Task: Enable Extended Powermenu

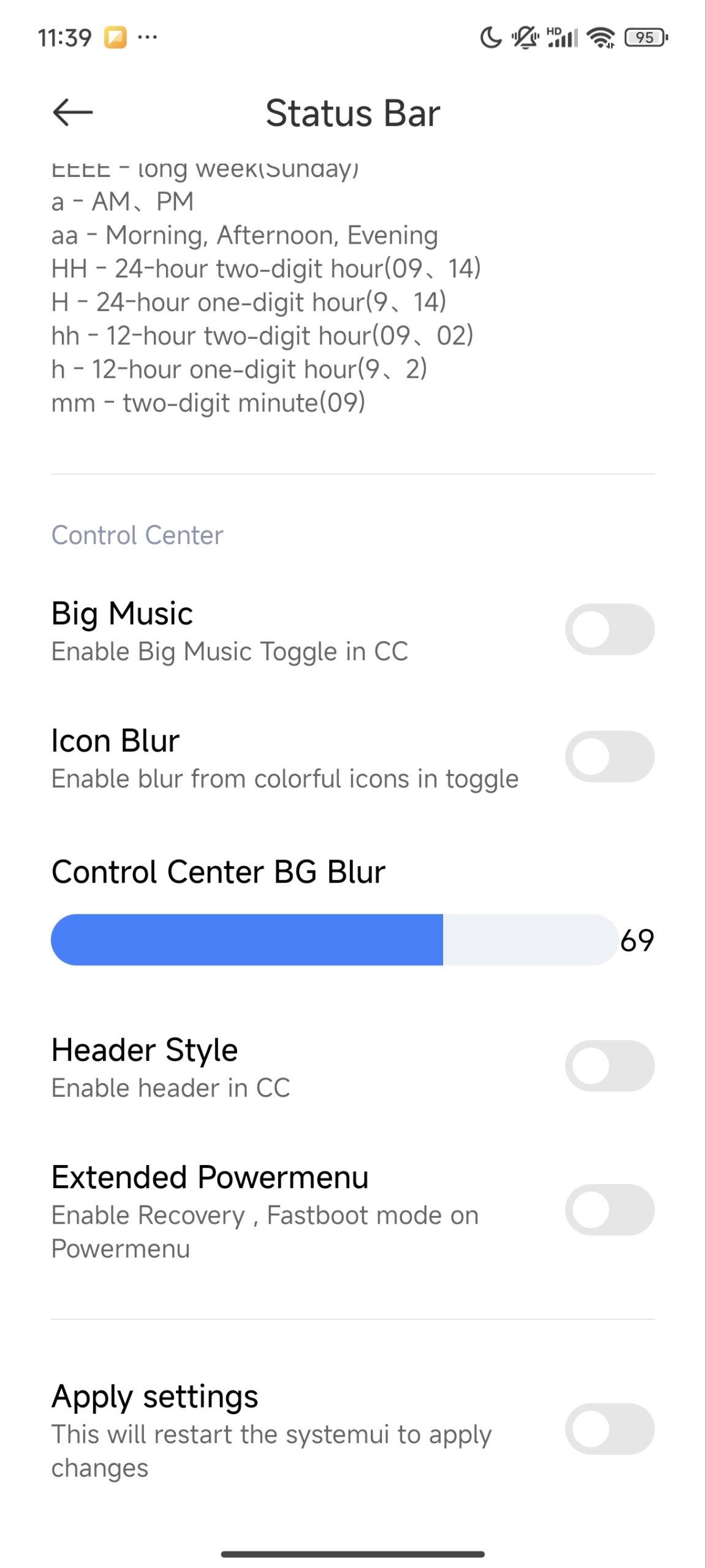Action: 610,1210
